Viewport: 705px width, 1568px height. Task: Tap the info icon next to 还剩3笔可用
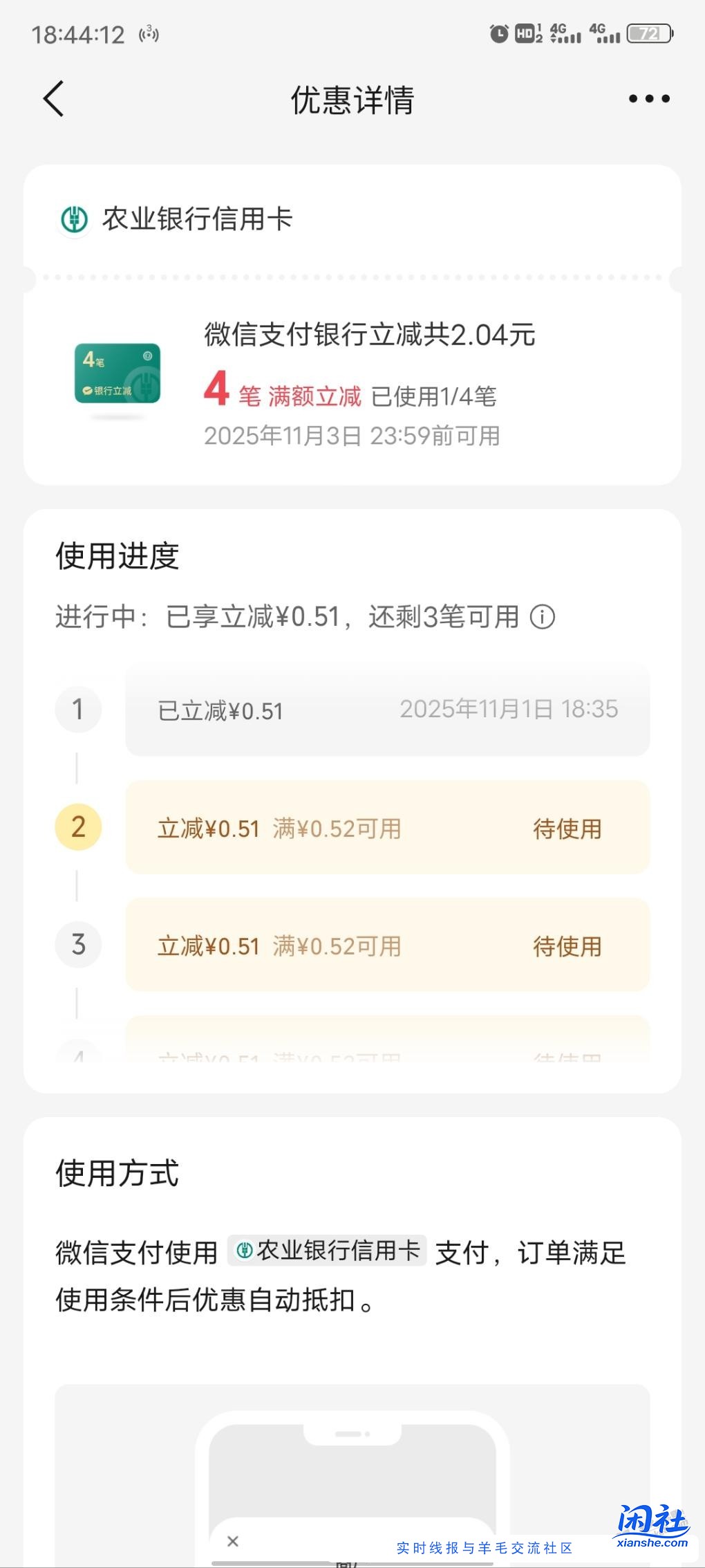pyautogui.click(x=543, y=618)
